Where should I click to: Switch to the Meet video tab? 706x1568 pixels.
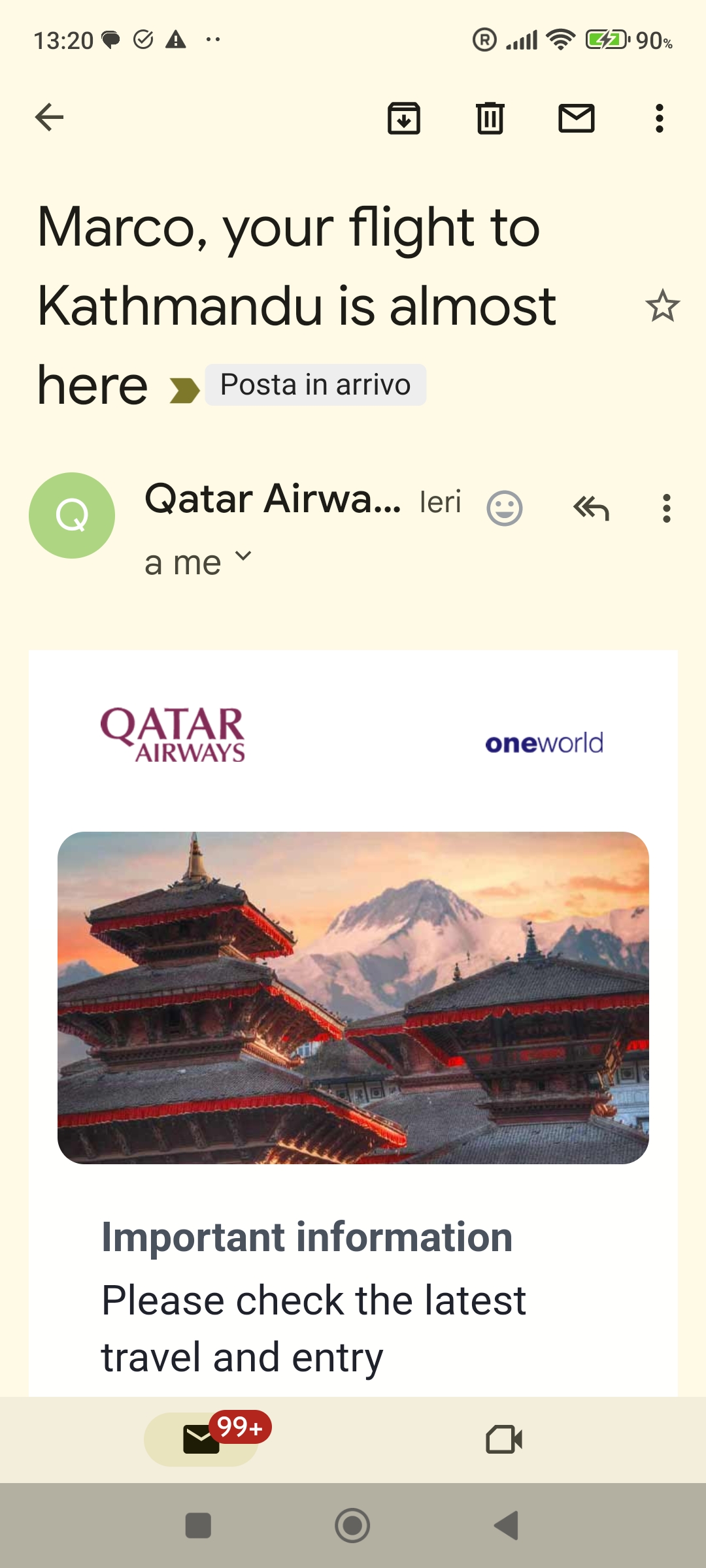pyautogui.click(x=504, y=1439)
